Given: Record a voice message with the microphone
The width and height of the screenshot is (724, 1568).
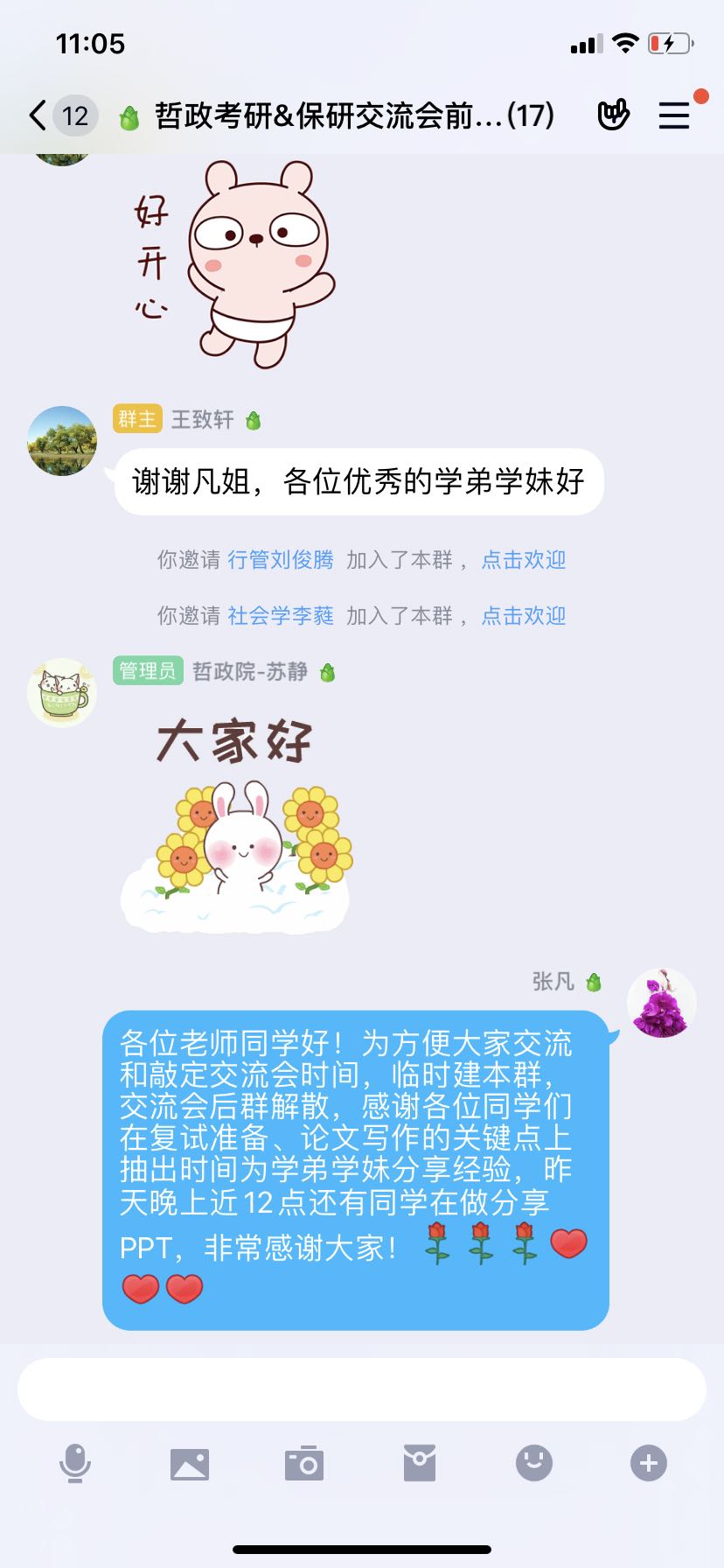Looking at the screenshot, I should [x=75, y=1463].
